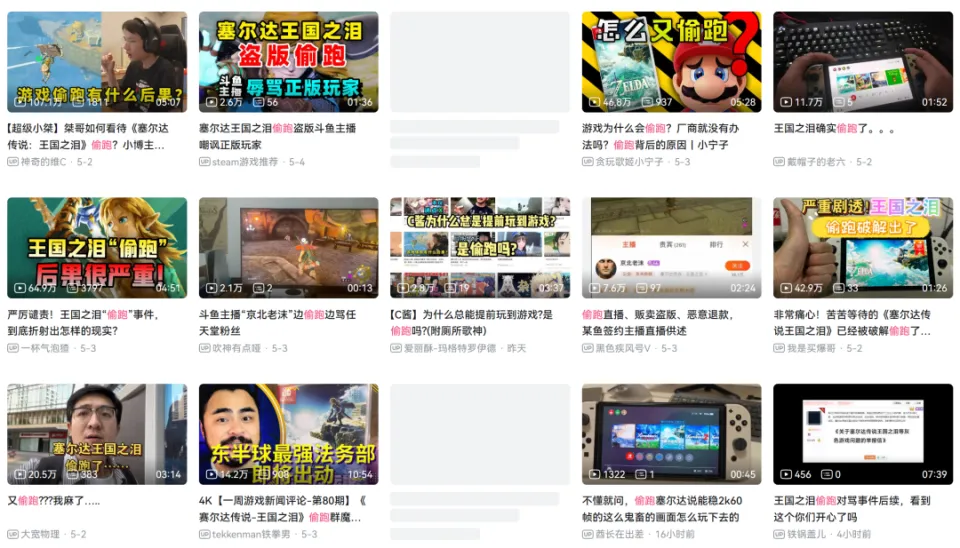View uploader 爱丽酥-玛格特罗伊德's page
The image size is (960, 548).
[x=450, y=348]
